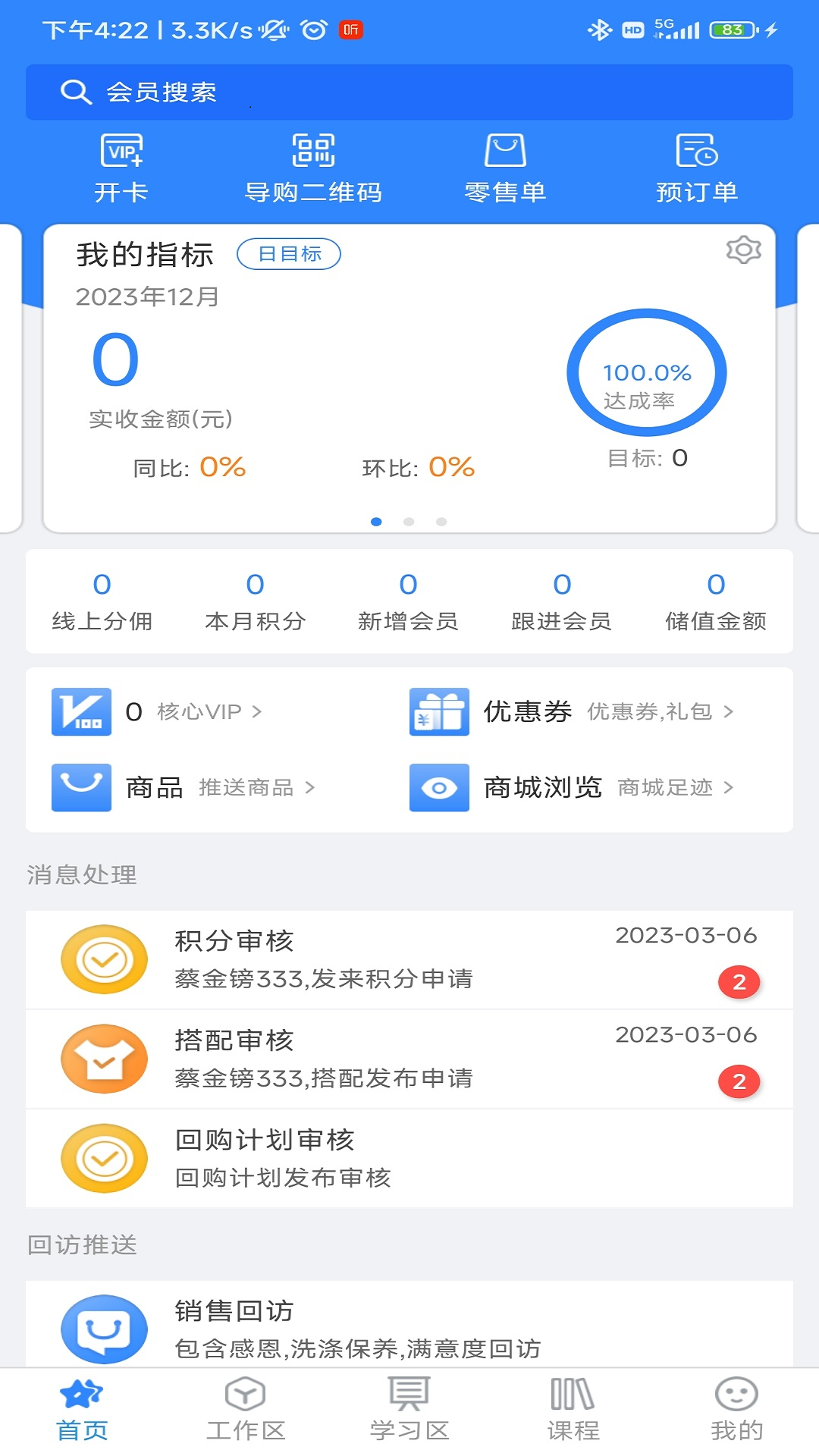
Task: Expand the 优惠券礼包 arrow
Action: point(730,711)
